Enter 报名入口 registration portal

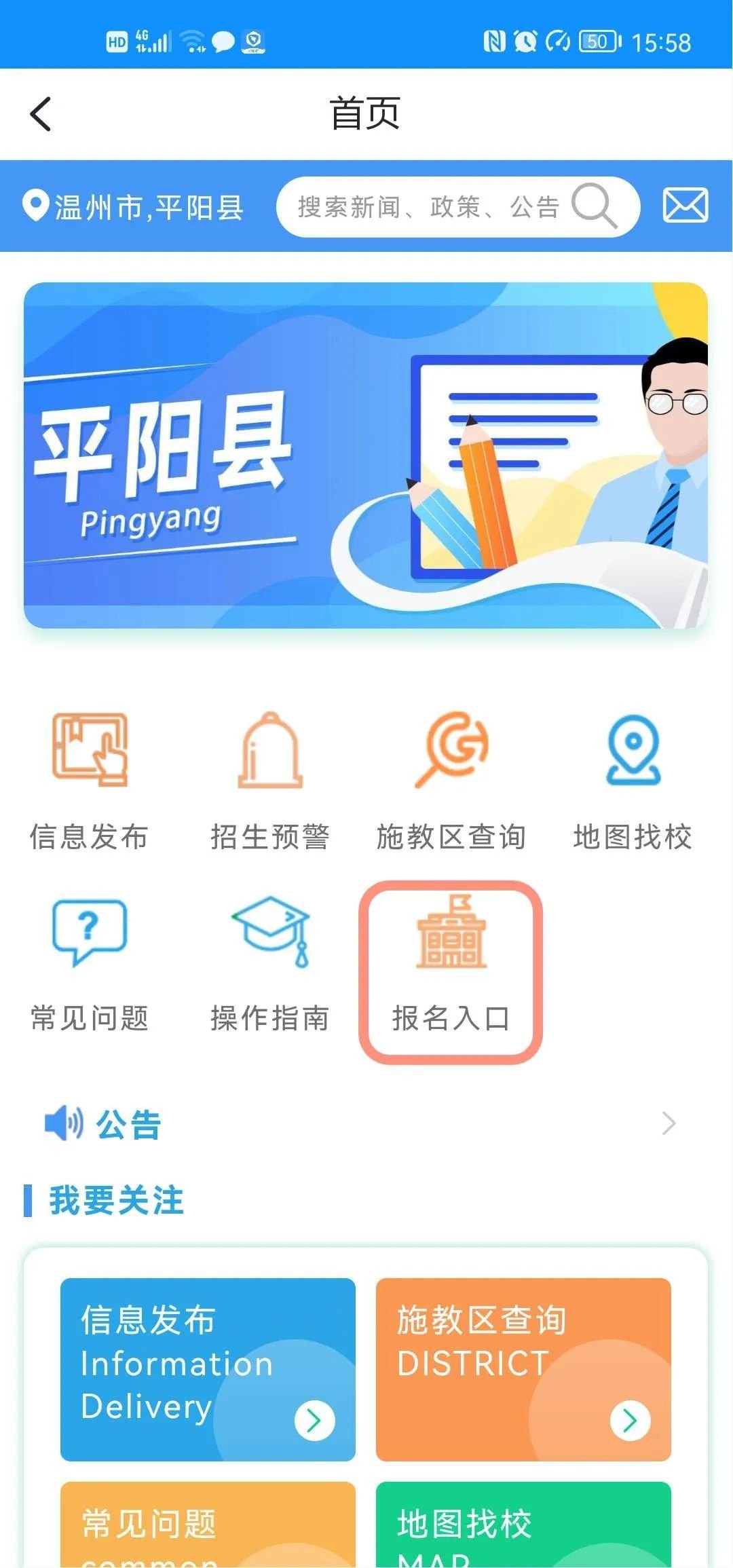pos(451,971)
